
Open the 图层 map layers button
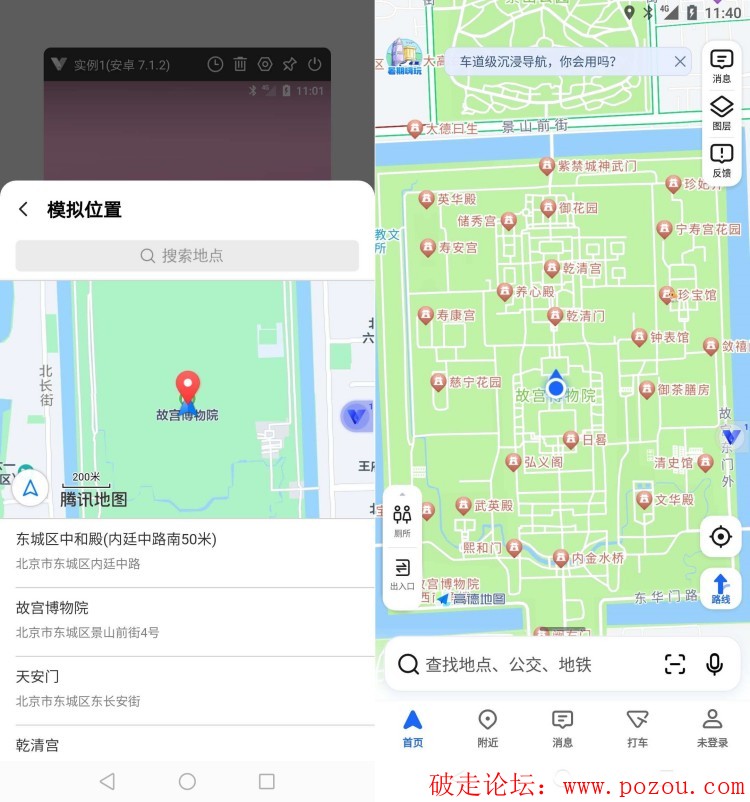pyautogui.click(x=721, y=113)
